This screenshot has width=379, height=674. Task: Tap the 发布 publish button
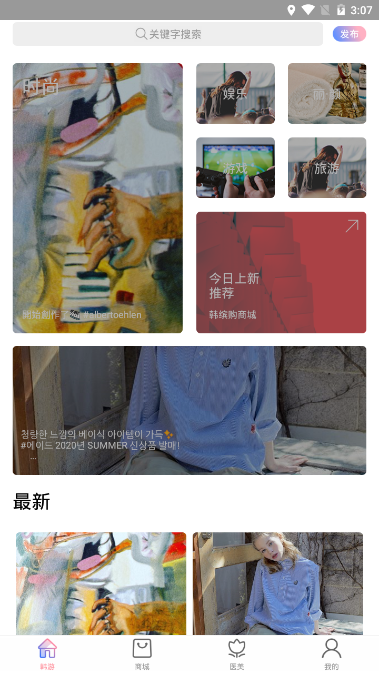click(x=349, y=34)
